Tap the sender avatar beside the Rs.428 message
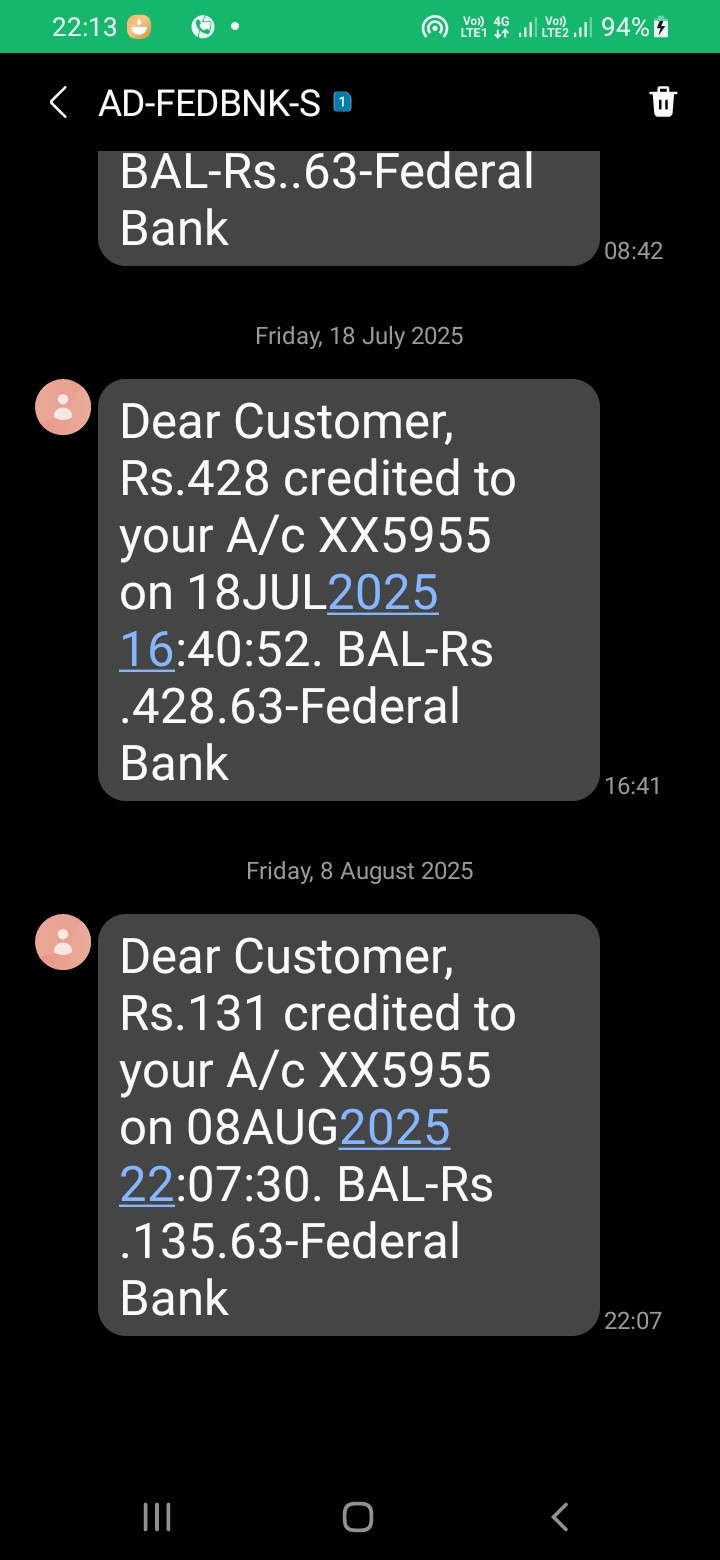This screenshot has width=720, height=1560. click(x=63, y=407)
